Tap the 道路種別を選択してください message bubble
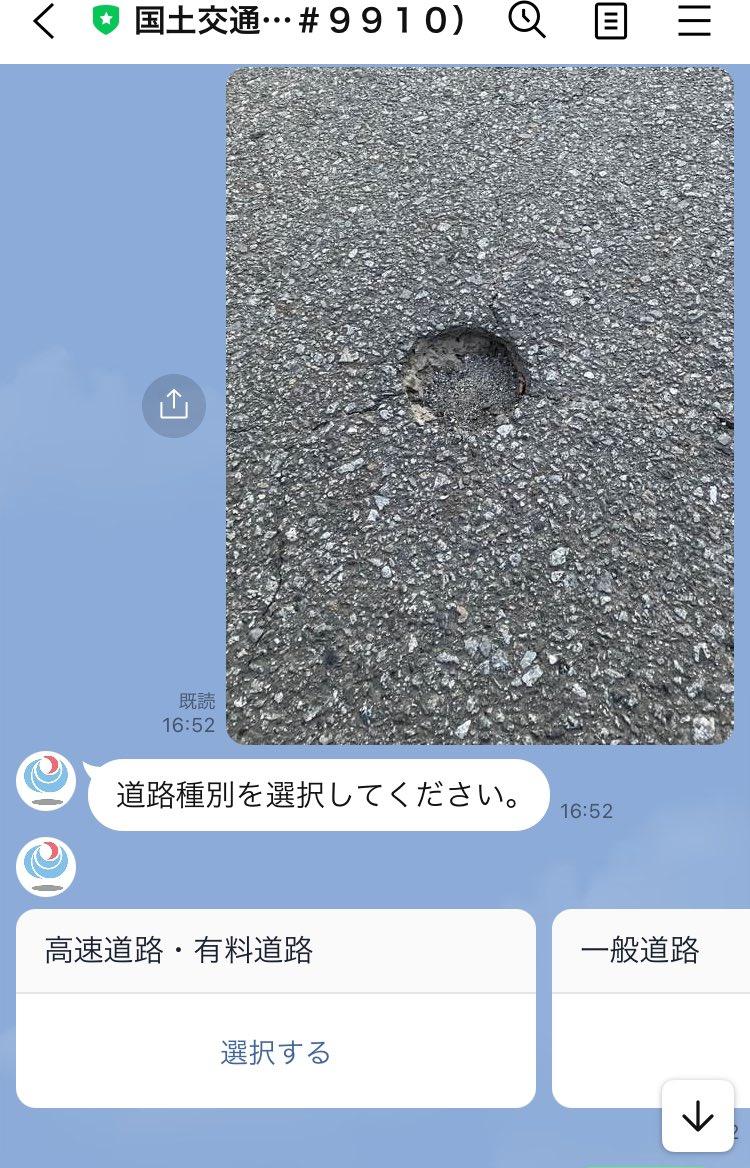This screenshot has height=1168, width=750. [x=318, y=794]
